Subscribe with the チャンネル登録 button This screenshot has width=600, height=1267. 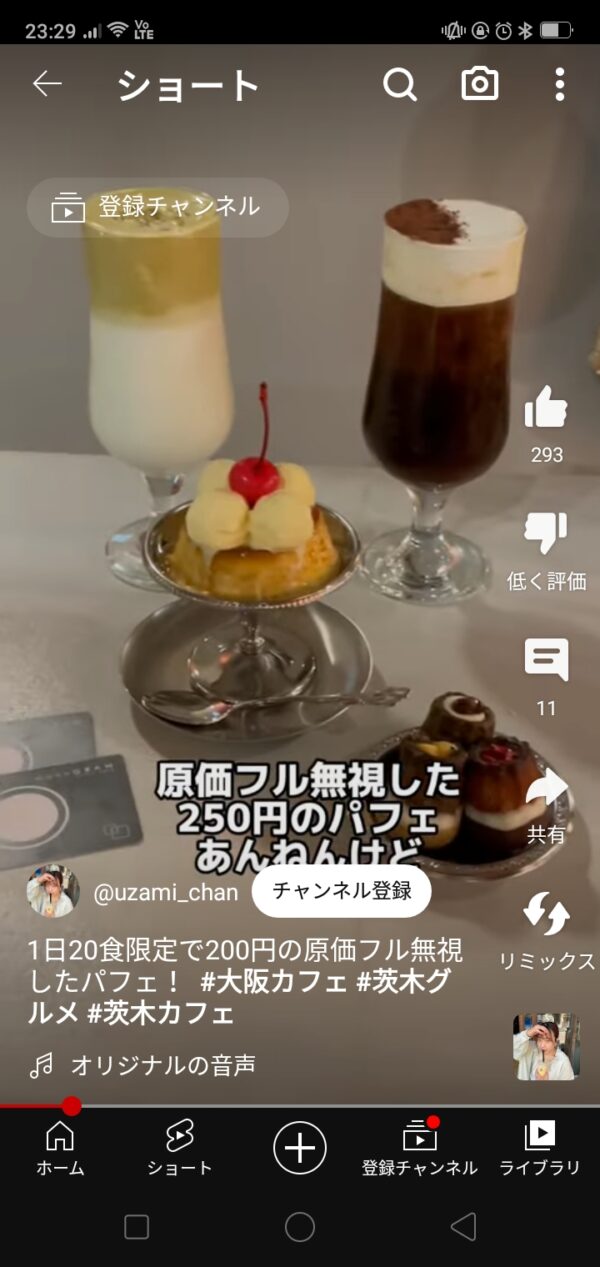[341, 891]
